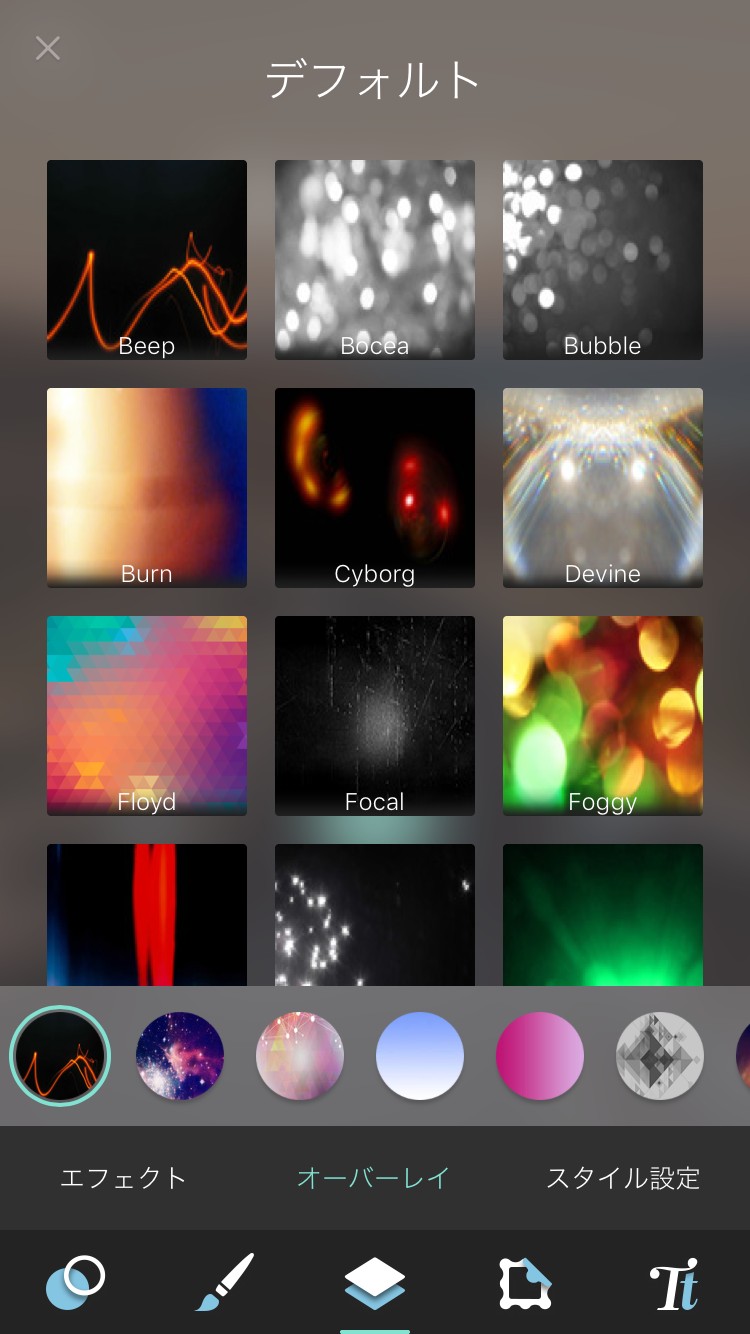Close the overlay picker
750x1334 pixels.
(47, 48)
